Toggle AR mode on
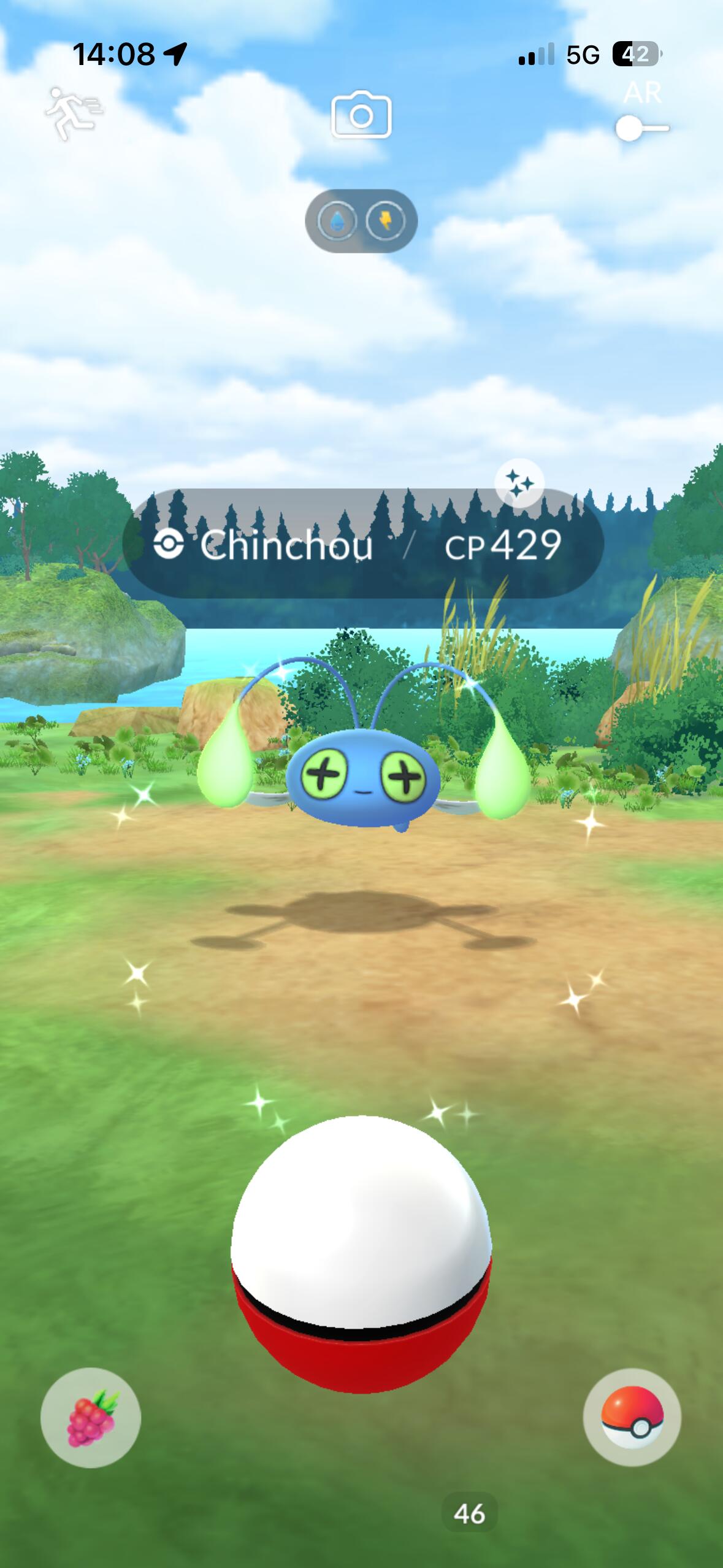 [x=641, y=128]
